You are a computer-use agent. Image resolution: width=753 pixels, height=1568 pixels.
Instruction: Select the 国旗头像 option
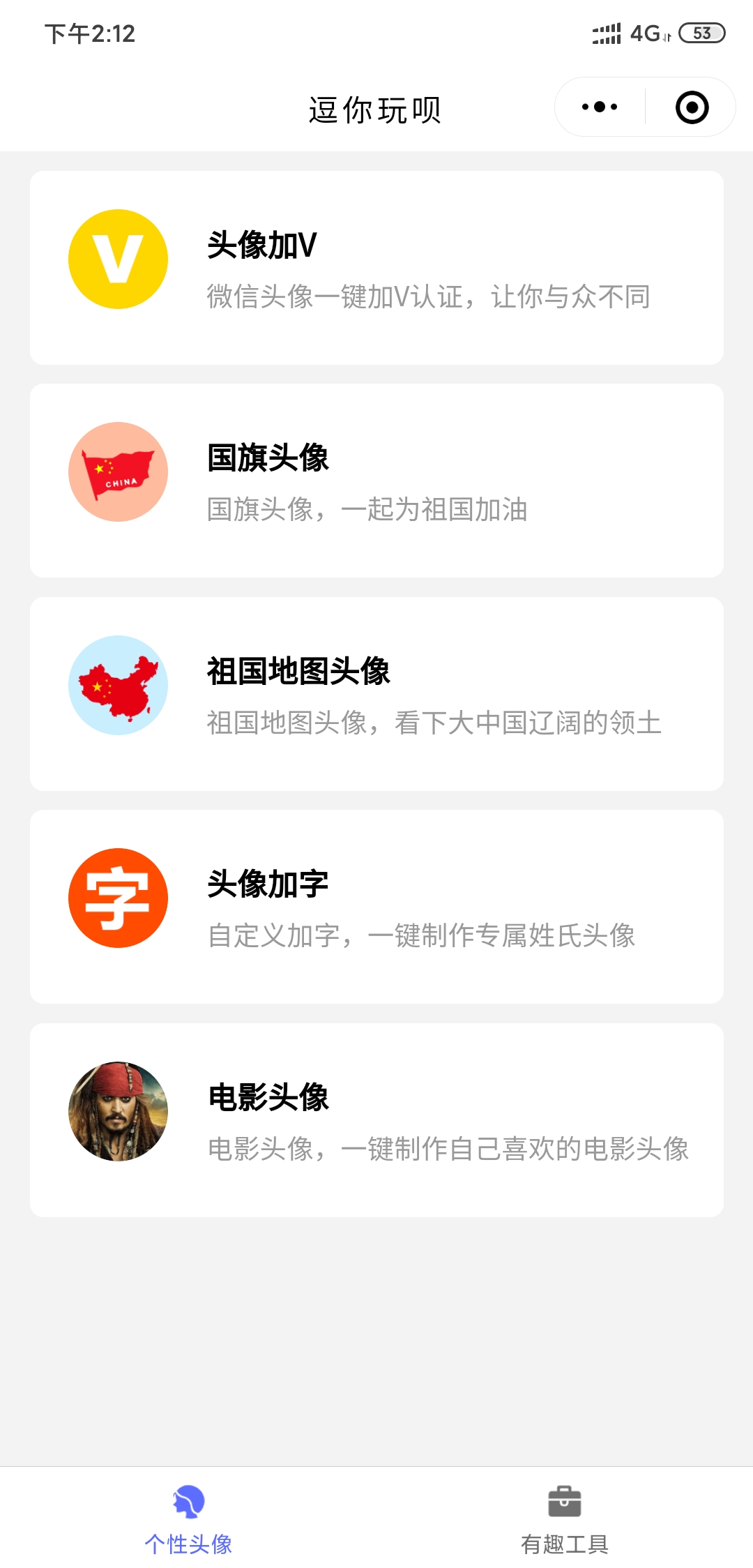click(376, 481)
